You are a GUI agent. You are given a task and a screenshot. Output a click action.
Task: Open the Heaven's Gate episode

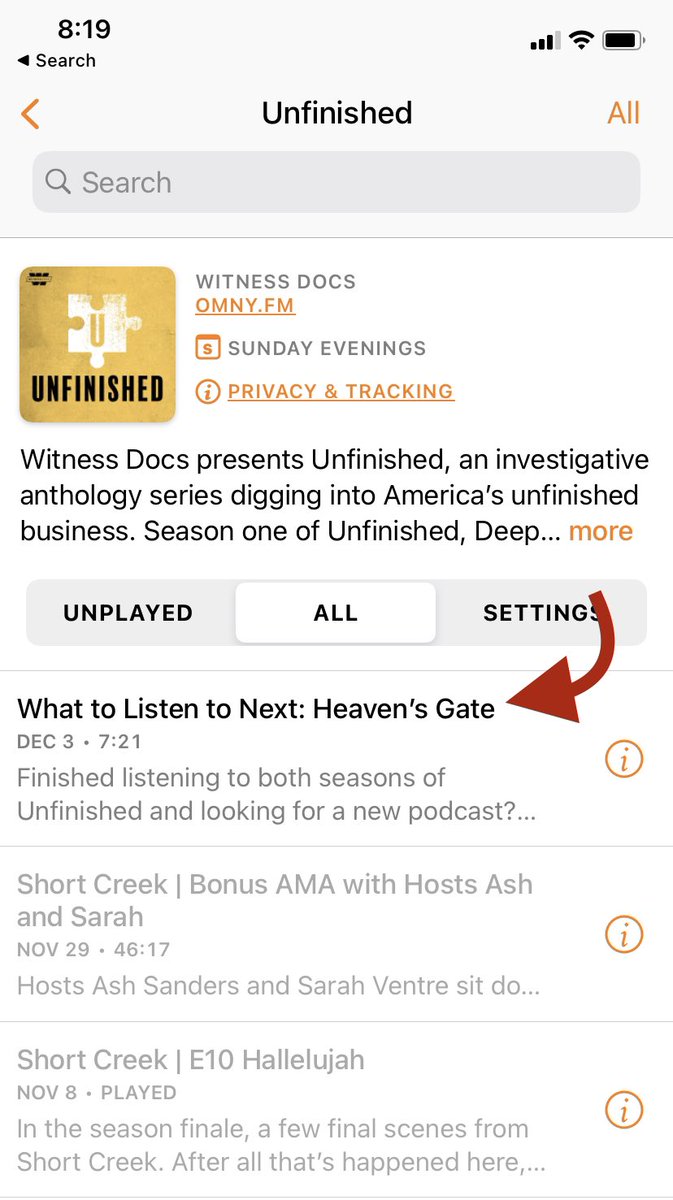pyautogui.click(x=256, y=709)
